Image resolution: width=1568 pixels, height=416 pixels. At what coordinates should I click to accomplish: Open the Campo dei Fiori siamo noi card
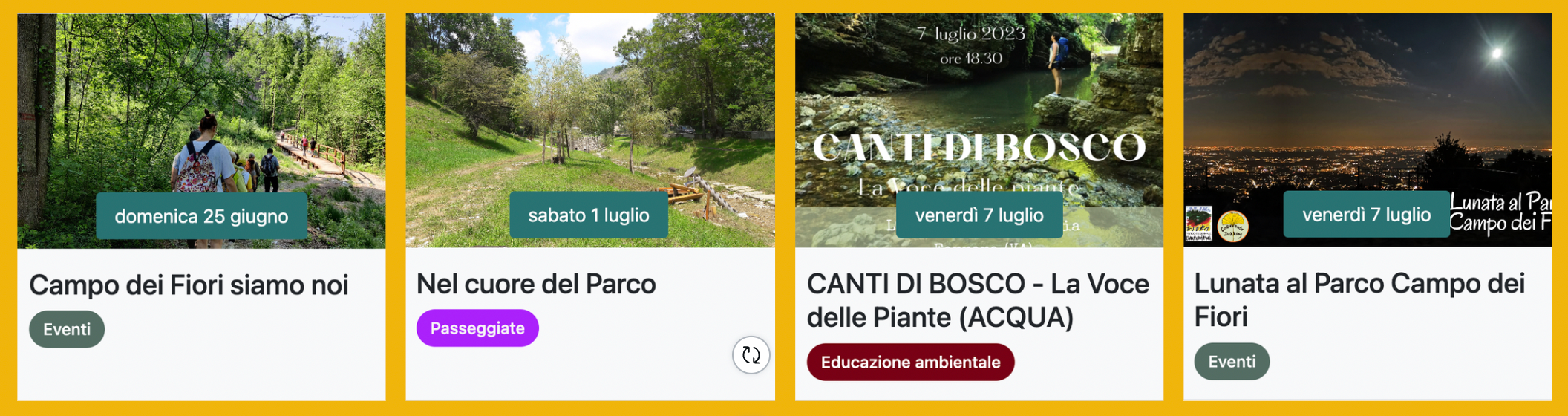[189, 285]
